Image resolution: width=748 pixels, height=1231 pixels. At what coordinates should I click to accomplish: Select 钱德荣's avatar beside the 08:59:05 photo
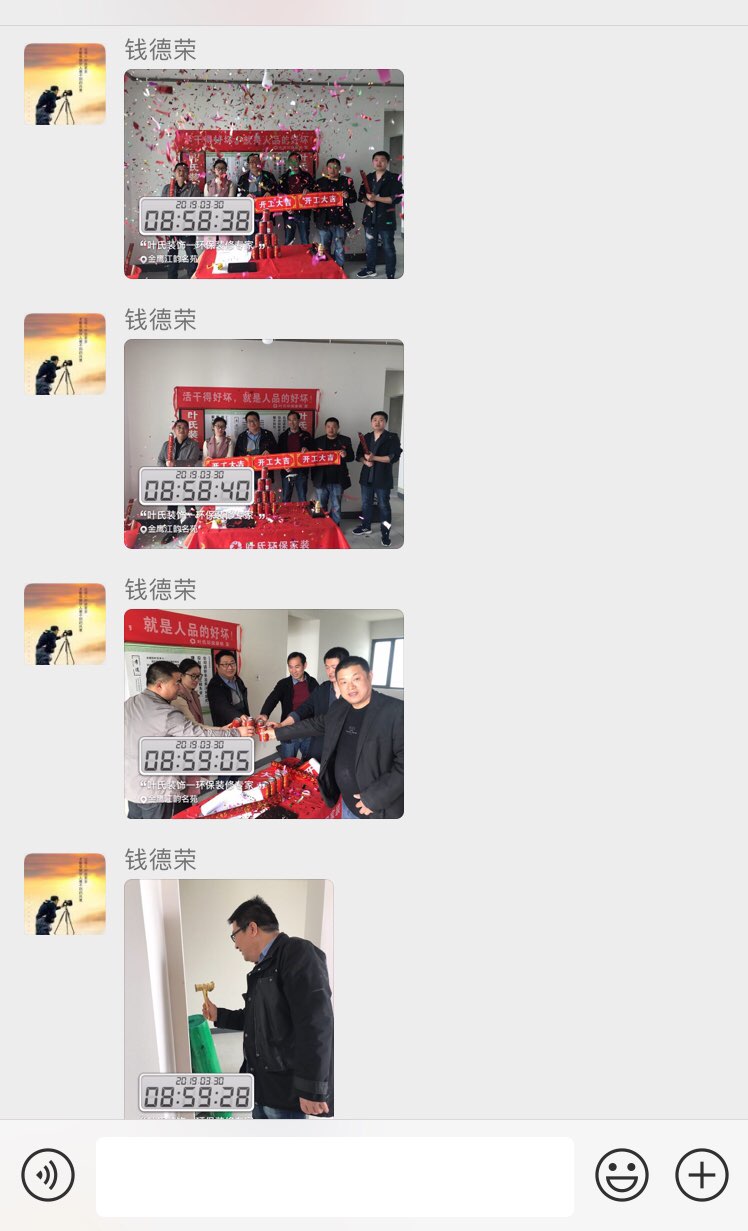point(65,624)
